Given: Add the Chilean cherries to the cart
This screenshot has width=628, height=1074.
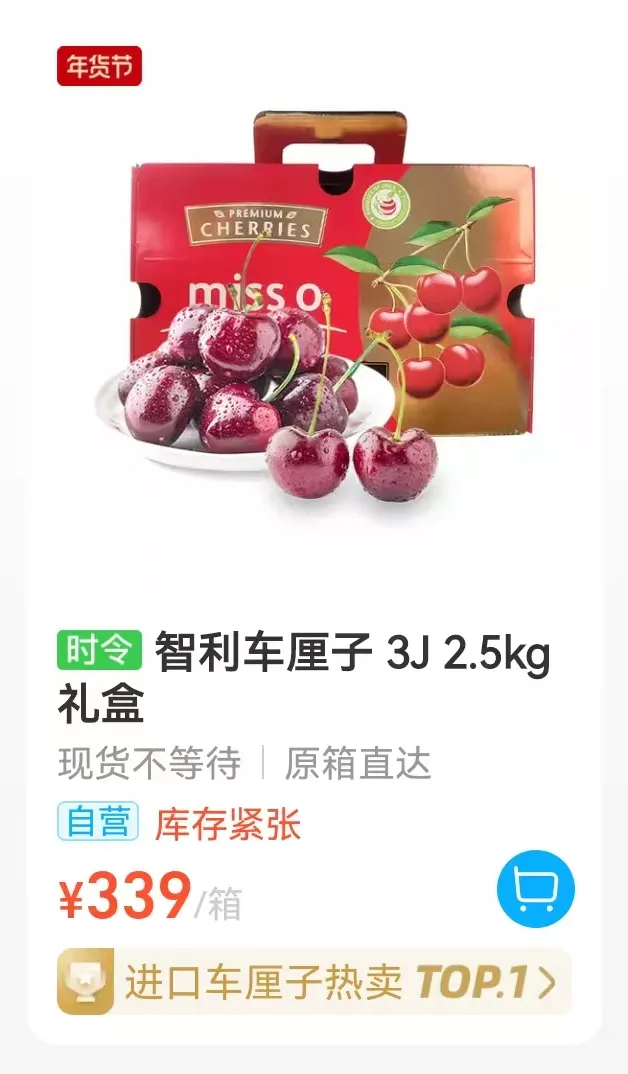Looking at the screenshot, I should pyautogui.click(x=535, y=888).
